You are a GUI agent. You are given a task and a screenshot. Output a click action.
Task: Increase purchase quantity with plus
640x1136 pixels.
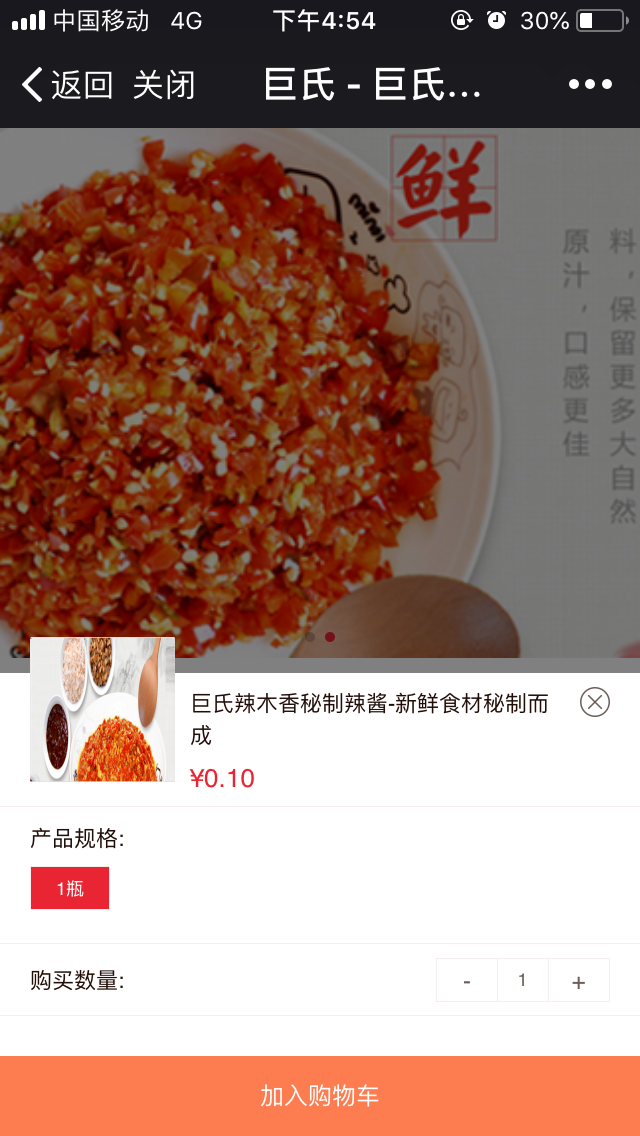(578, 981)
